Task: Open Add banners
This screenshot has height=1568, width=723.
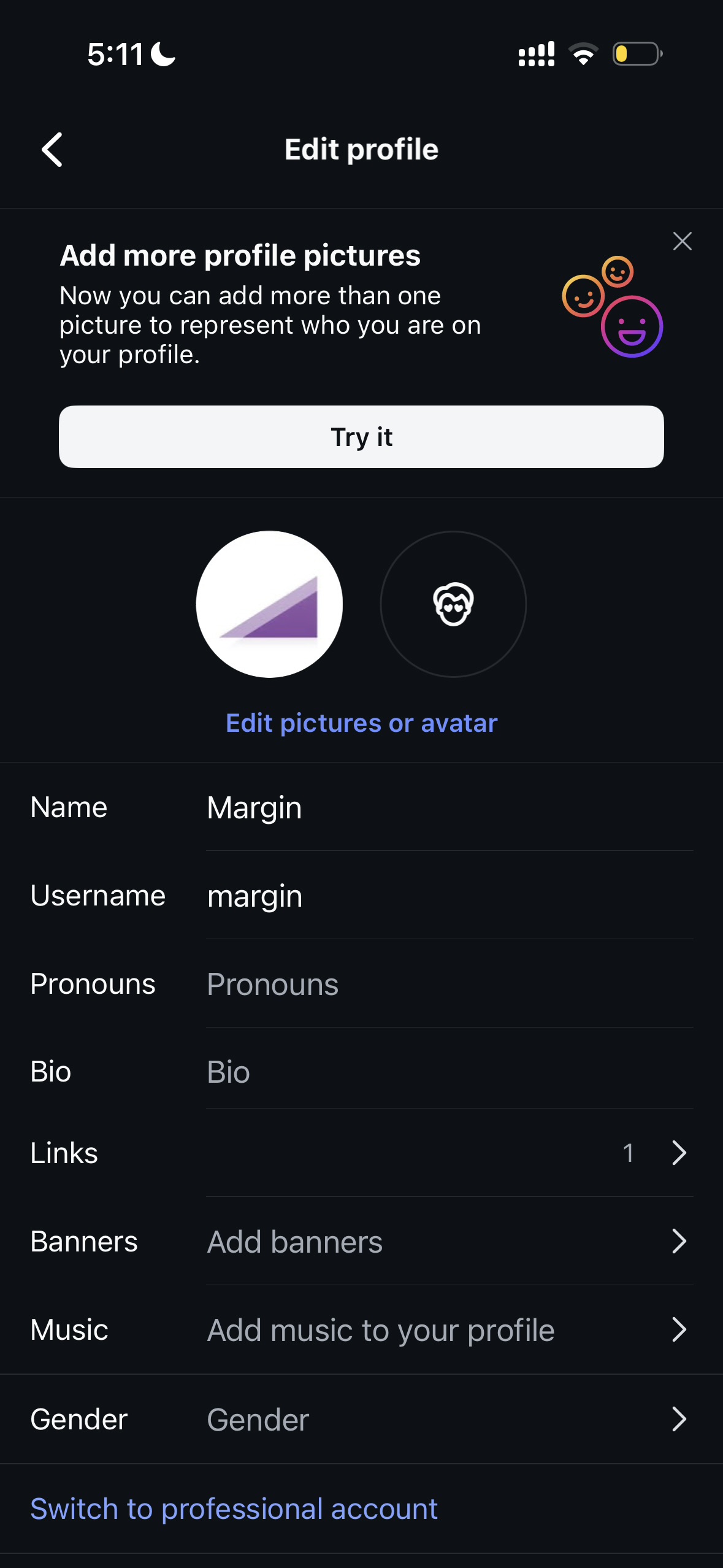Action: pyautogui.click(x=449, y=1242)
